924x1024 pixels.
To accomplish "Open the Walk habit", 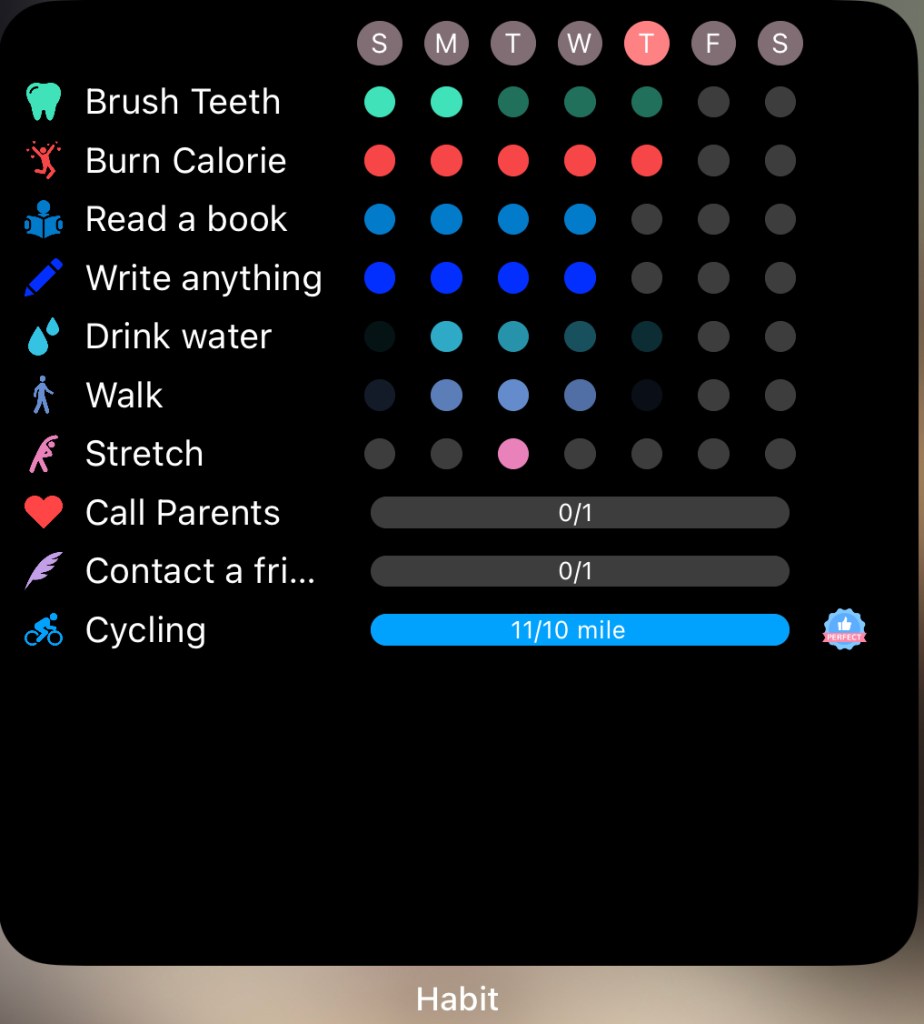I will coord(124,396).
